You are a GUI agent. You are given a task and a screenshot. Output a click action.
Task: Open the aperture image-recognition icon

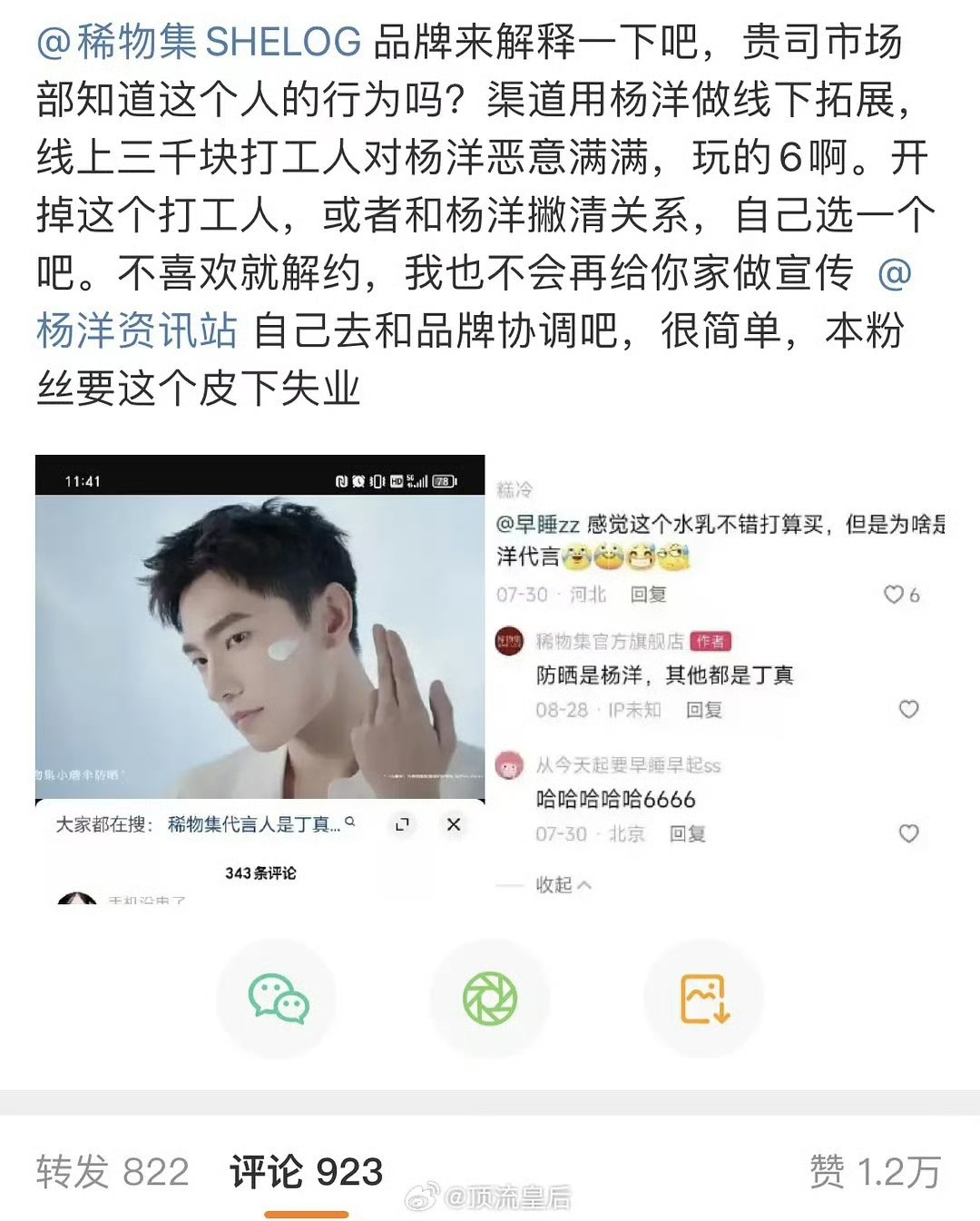coord(490,998)
